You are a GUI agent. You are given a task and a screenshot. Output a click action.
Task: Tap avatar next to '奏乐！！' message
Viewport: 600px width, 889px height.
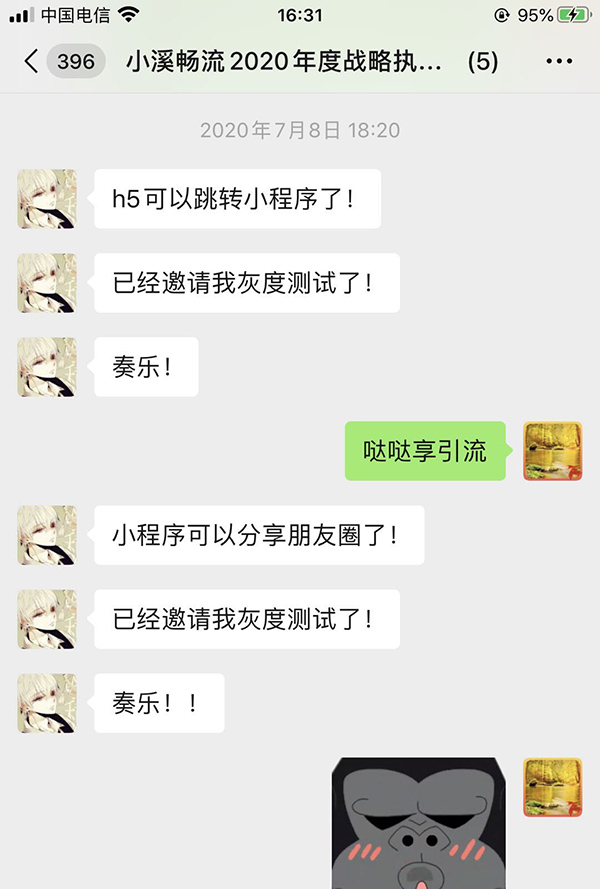click(x=47, y=703)
